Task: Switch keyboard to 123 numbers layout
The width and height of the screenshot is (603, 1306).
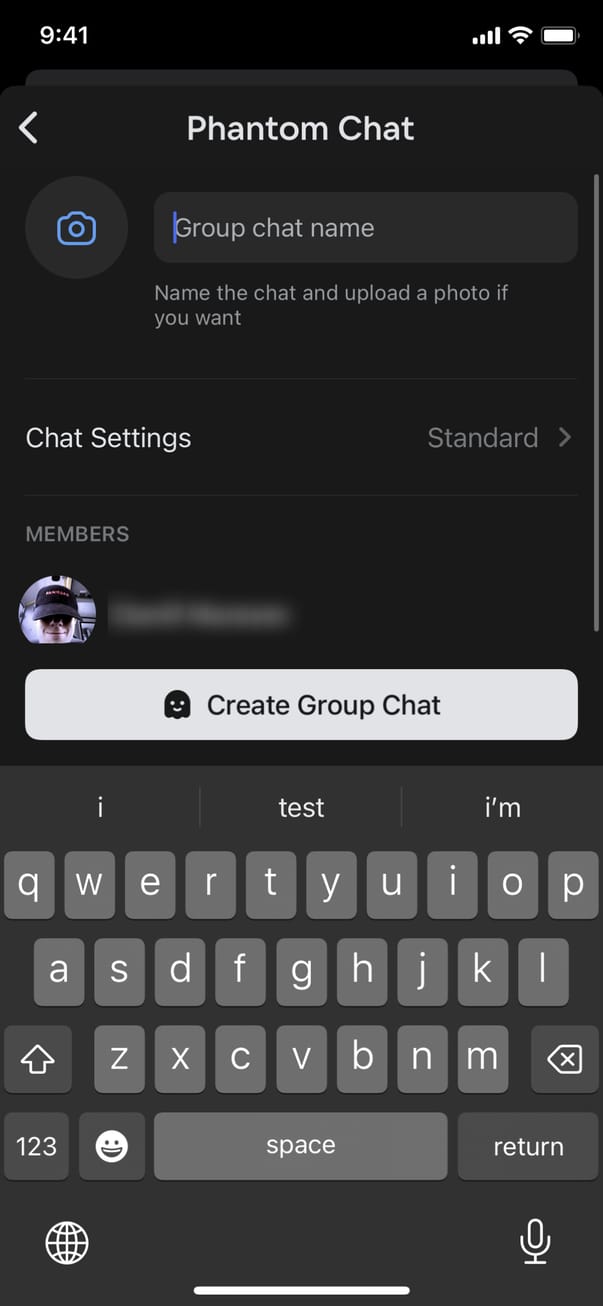Action: (37, 1146)
